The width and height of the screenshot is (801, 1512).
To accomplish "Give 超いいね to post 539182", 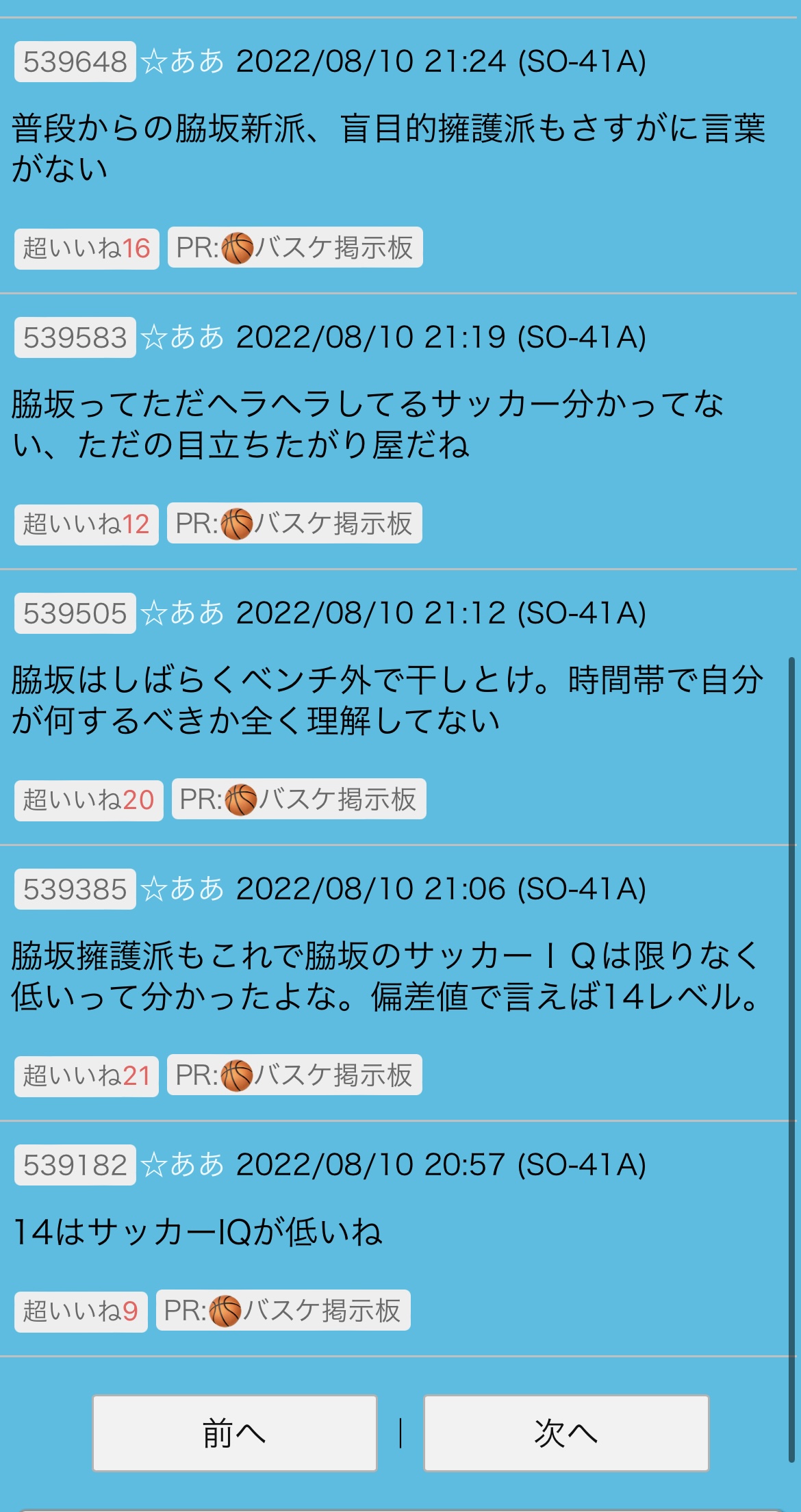I will pyautogui.click(x=81, y=1311).
